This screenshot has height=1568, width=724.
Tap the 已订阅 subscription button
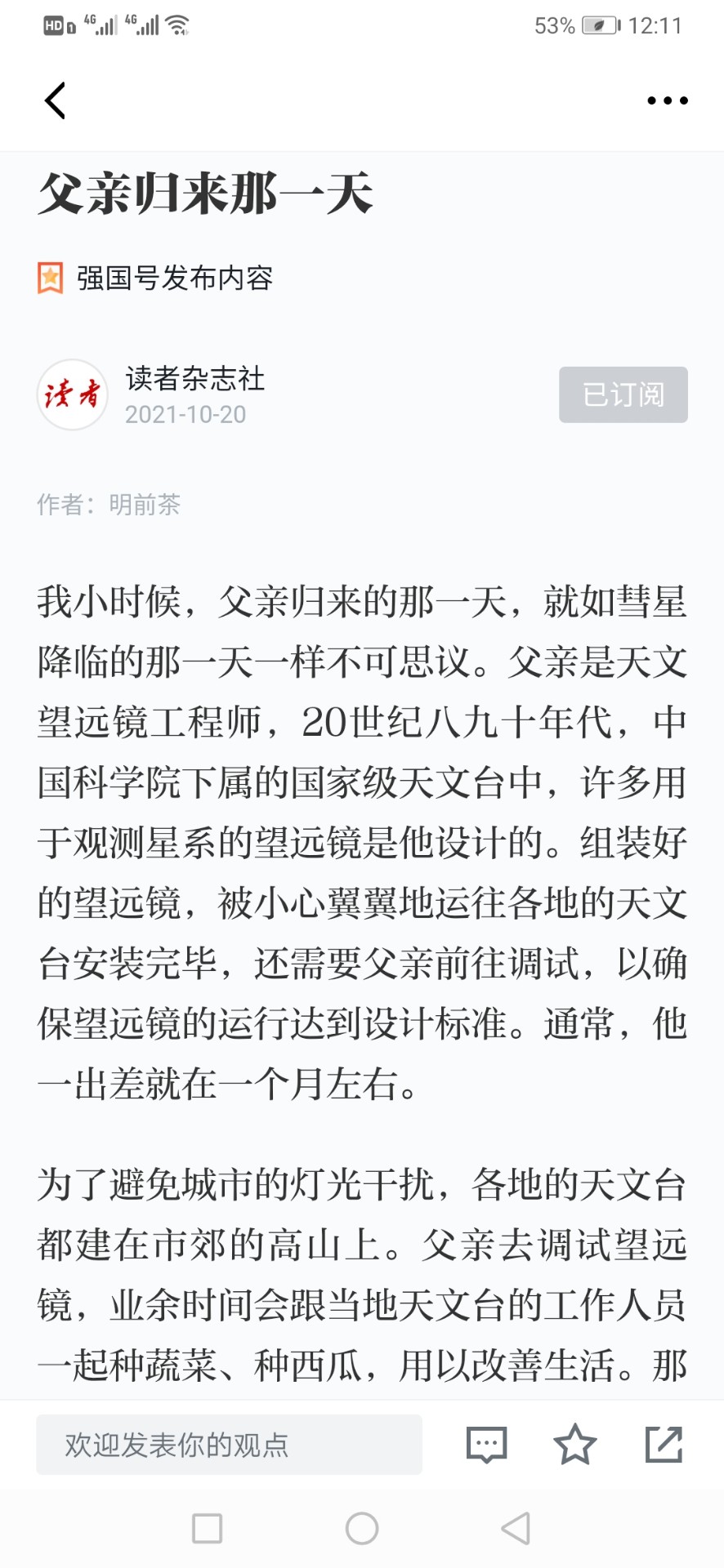coord(623,394)
